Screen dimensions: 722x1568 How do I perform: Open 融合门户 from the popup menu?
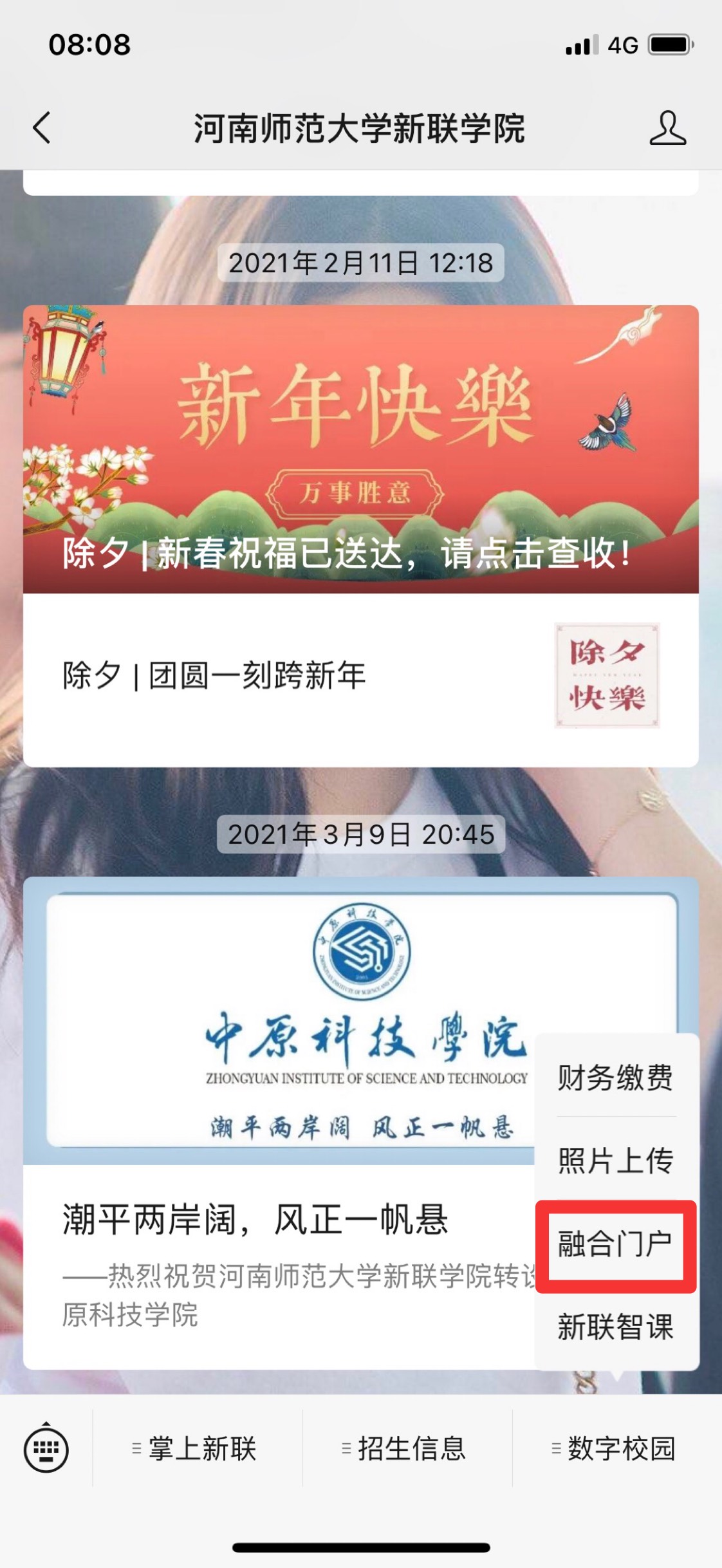[615, 1244]
